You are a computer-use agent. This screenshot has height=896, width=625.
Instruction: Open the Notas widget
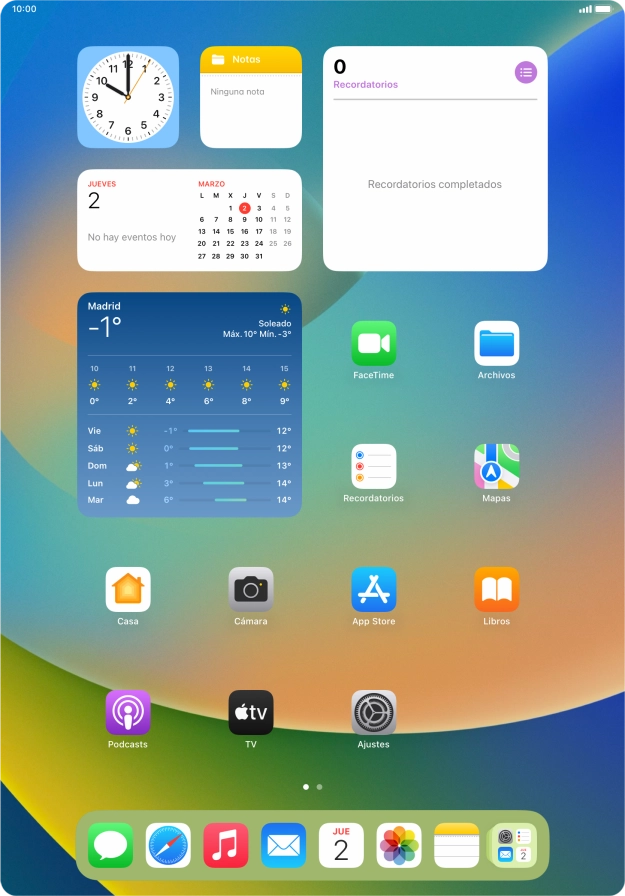(251, 97)
